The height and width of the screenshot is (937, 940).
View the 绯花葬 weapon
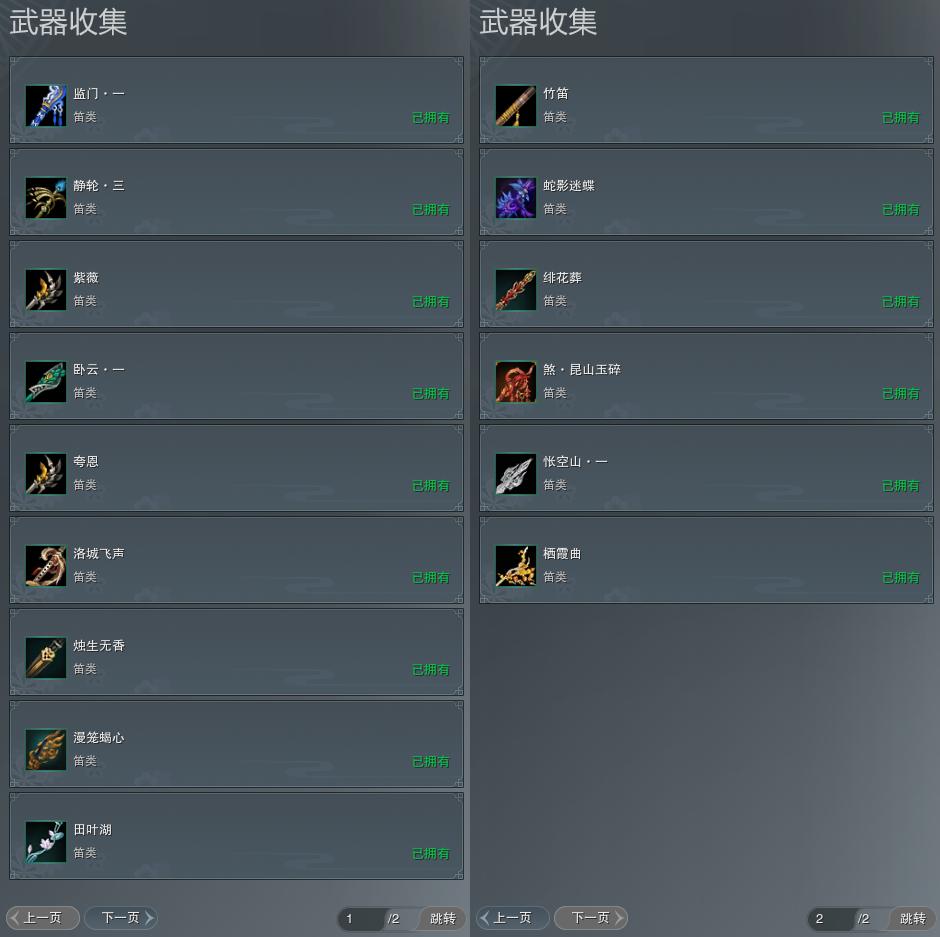pos(706,285)
